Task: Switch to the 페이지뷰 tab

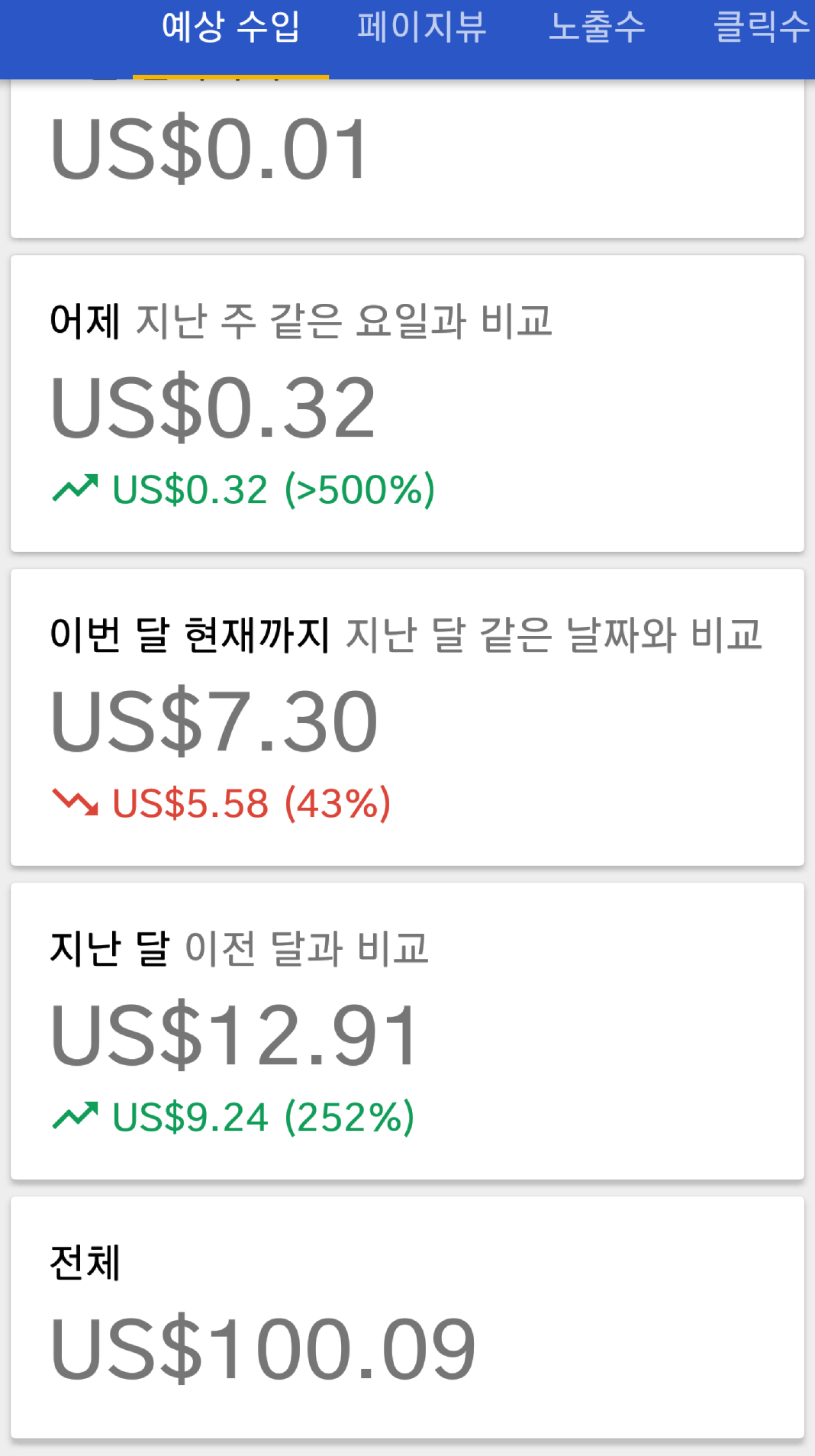Action: pos(421,28)
